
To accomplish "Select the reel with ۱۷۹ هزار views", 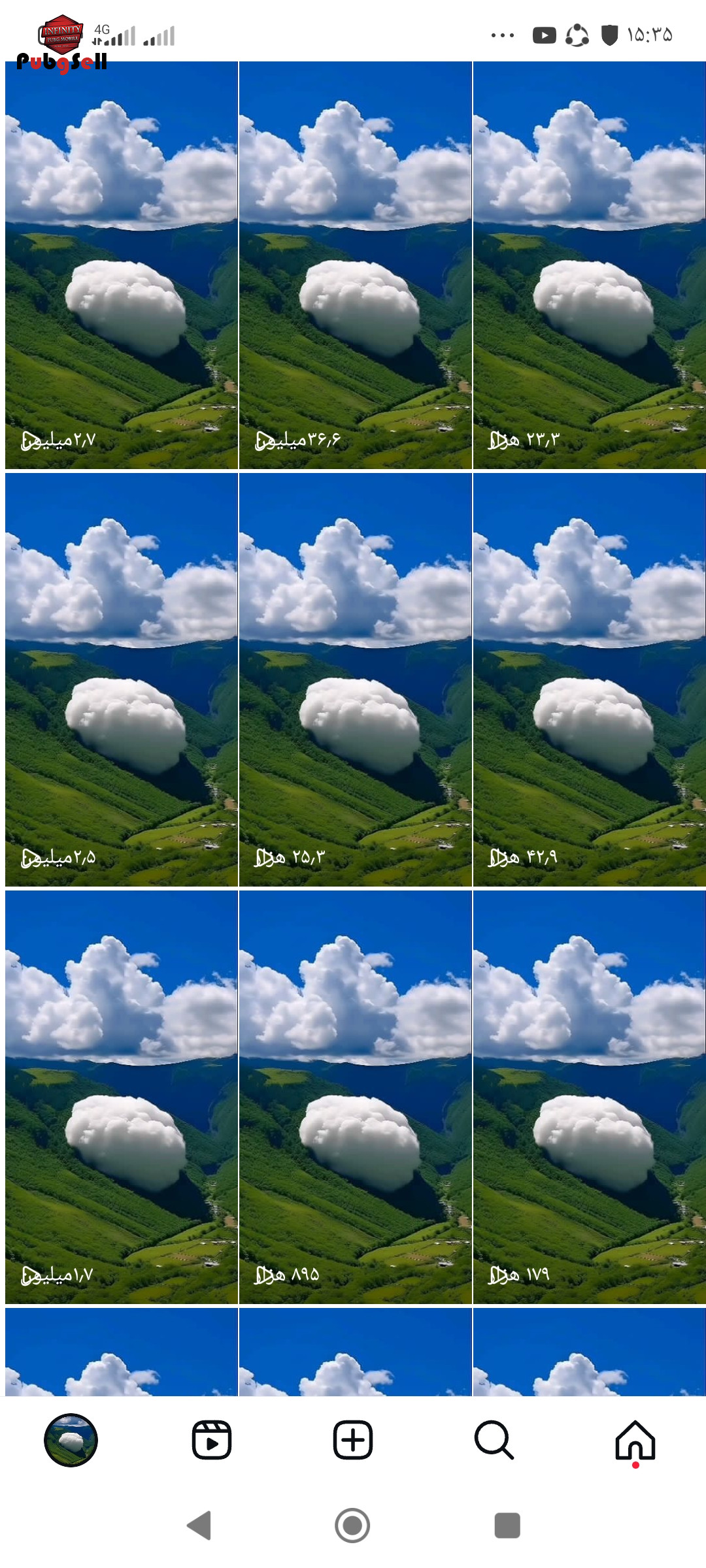I will pyautogui.click(x=590, y=1098).
